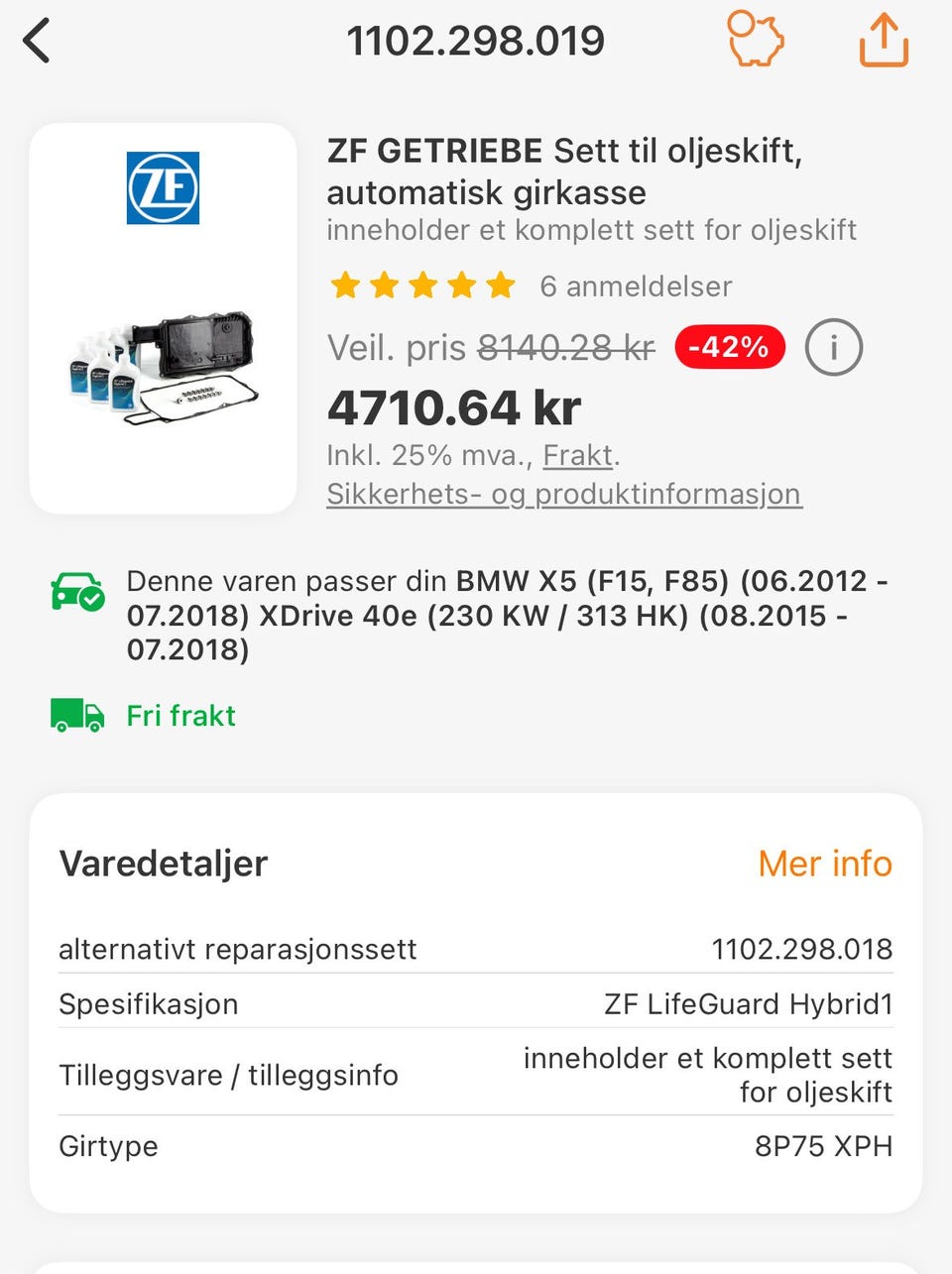Share this product
952x1274 pixels.
click(x=883, y=41)
